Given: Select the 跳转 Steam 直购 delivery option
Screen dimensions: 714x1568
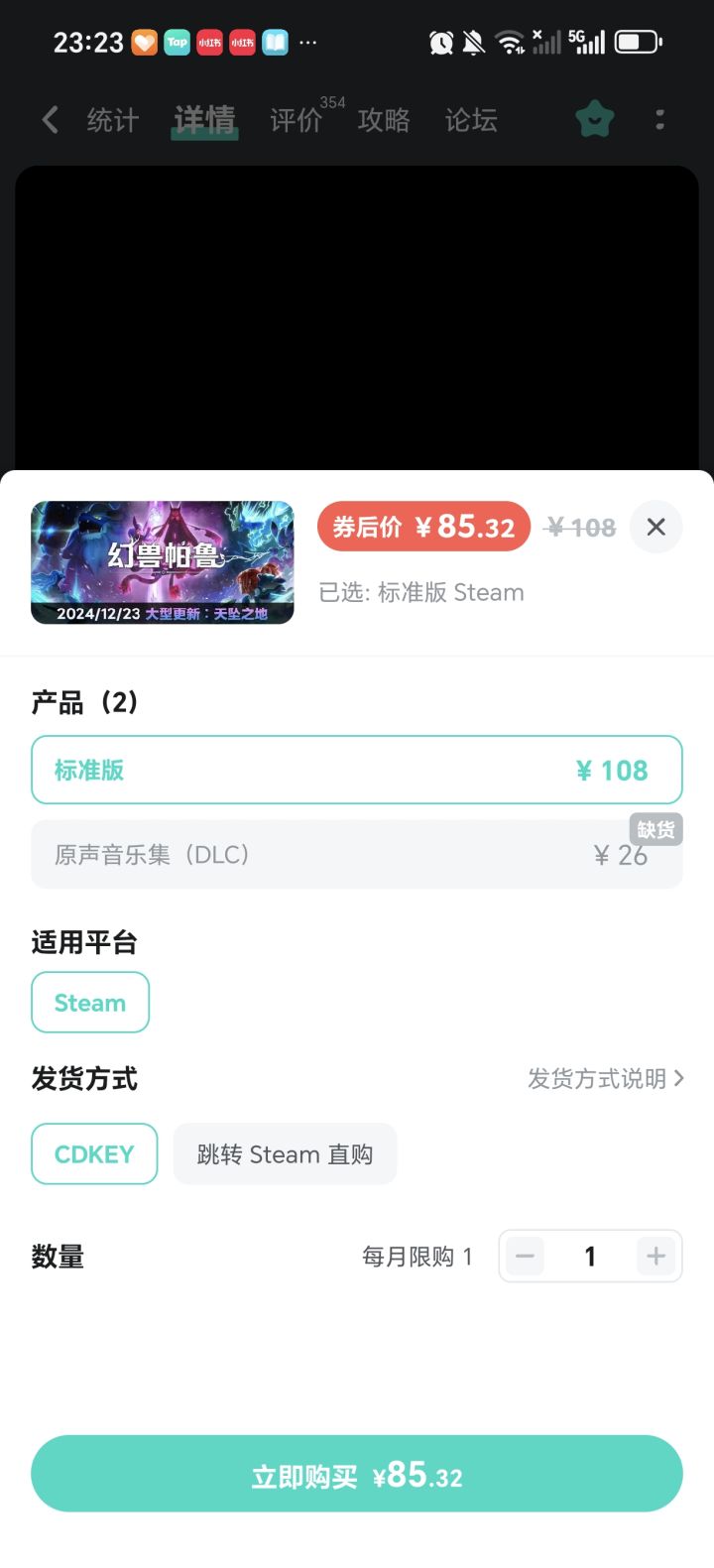Looking at the screenshot, I should pos(285,1153).
